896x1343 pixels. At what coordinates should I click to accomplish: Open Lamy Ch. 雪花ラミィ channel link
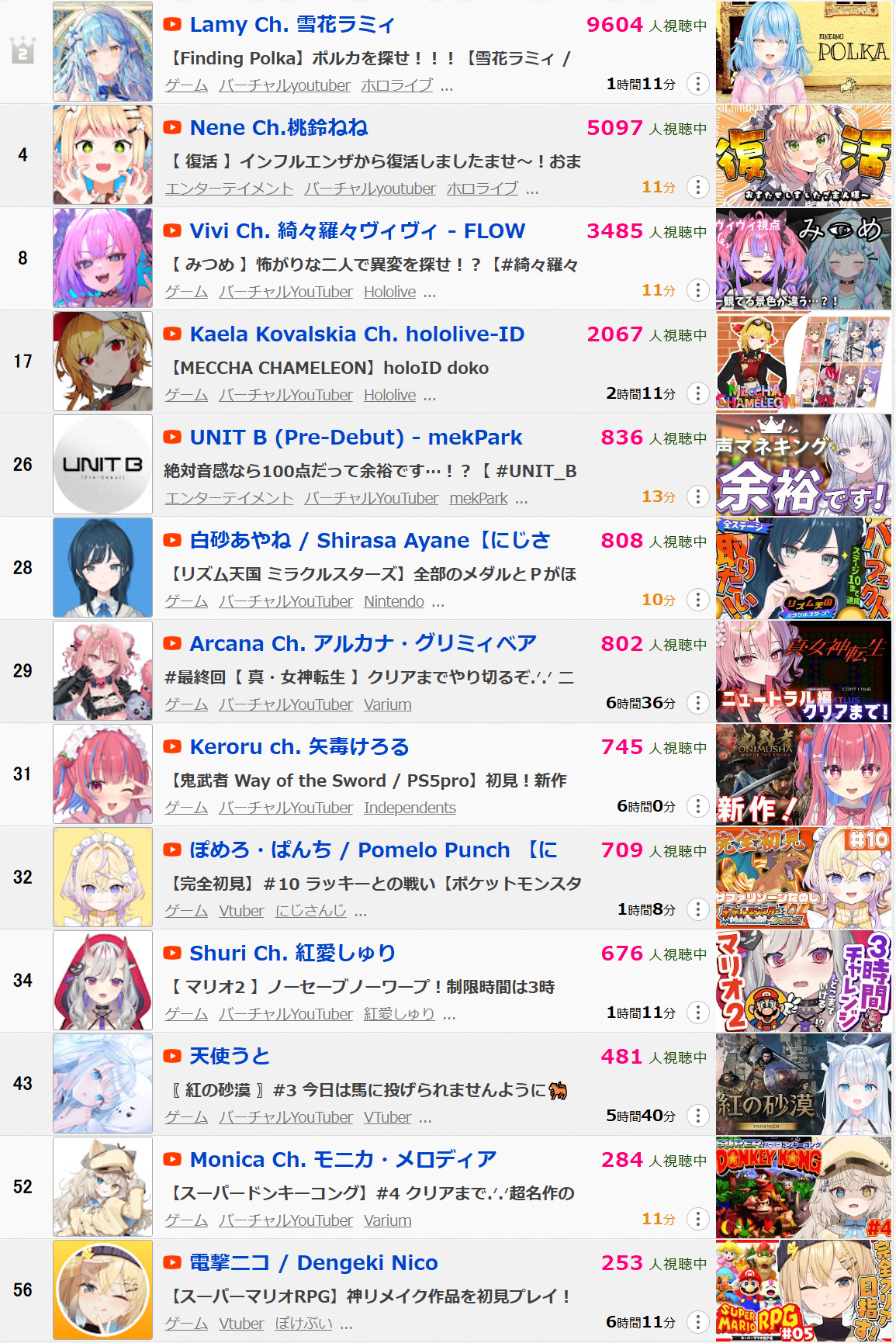click(x=292, y=25)
